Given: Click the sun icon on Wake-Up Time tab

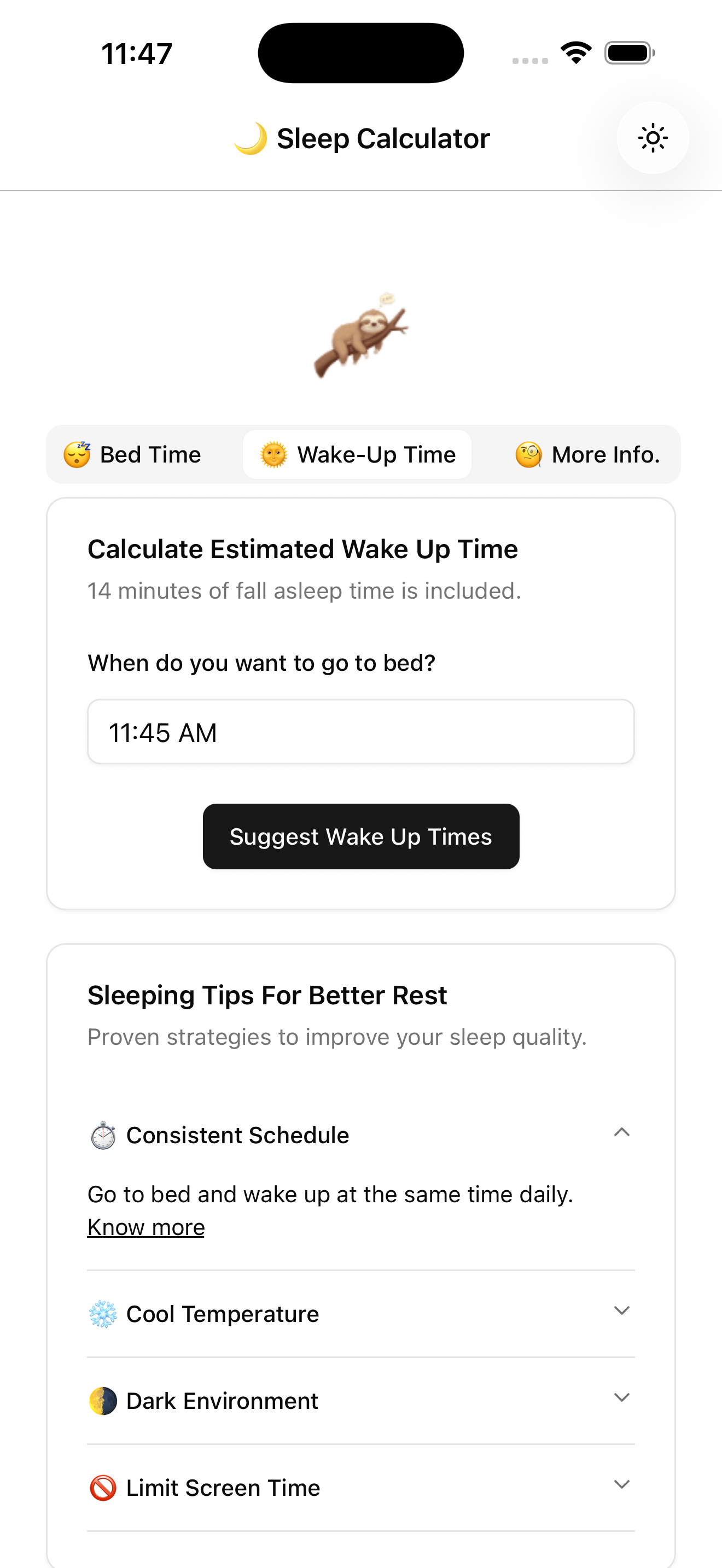Looking at the screenshot, I should [x=274, y=453].
